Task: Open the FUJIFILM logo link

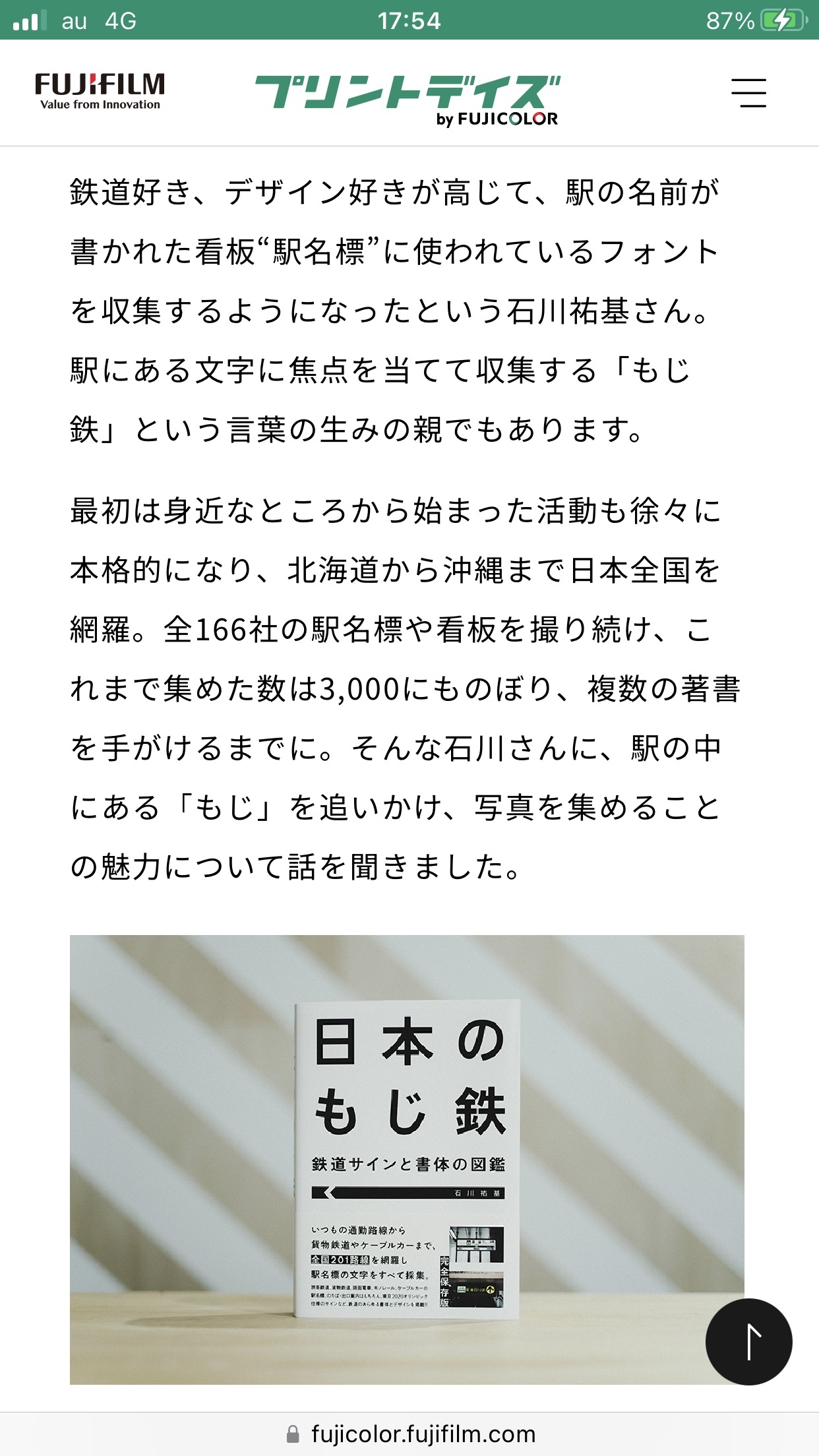Action: coord(100,91)
